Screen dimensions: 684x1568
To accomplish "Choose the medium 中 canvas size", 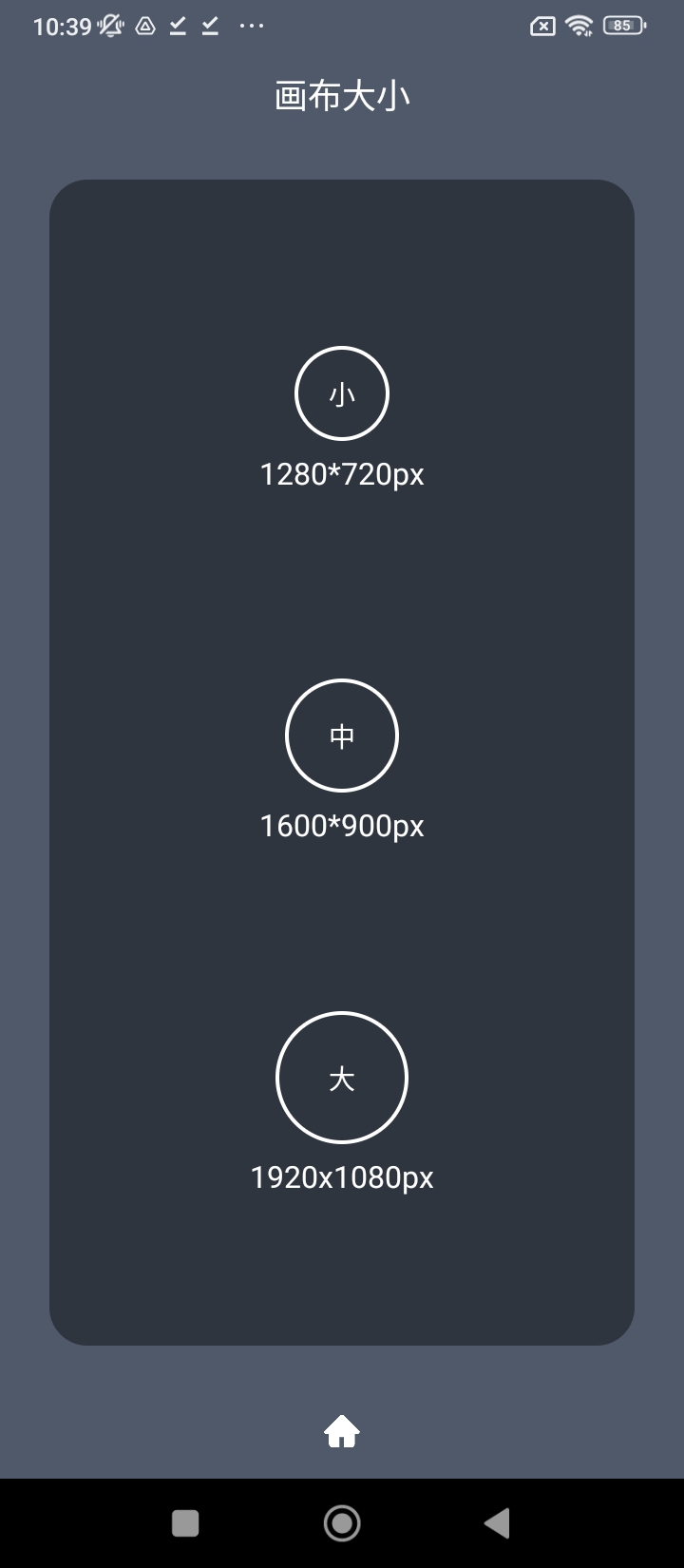I will tap(342, 736).
